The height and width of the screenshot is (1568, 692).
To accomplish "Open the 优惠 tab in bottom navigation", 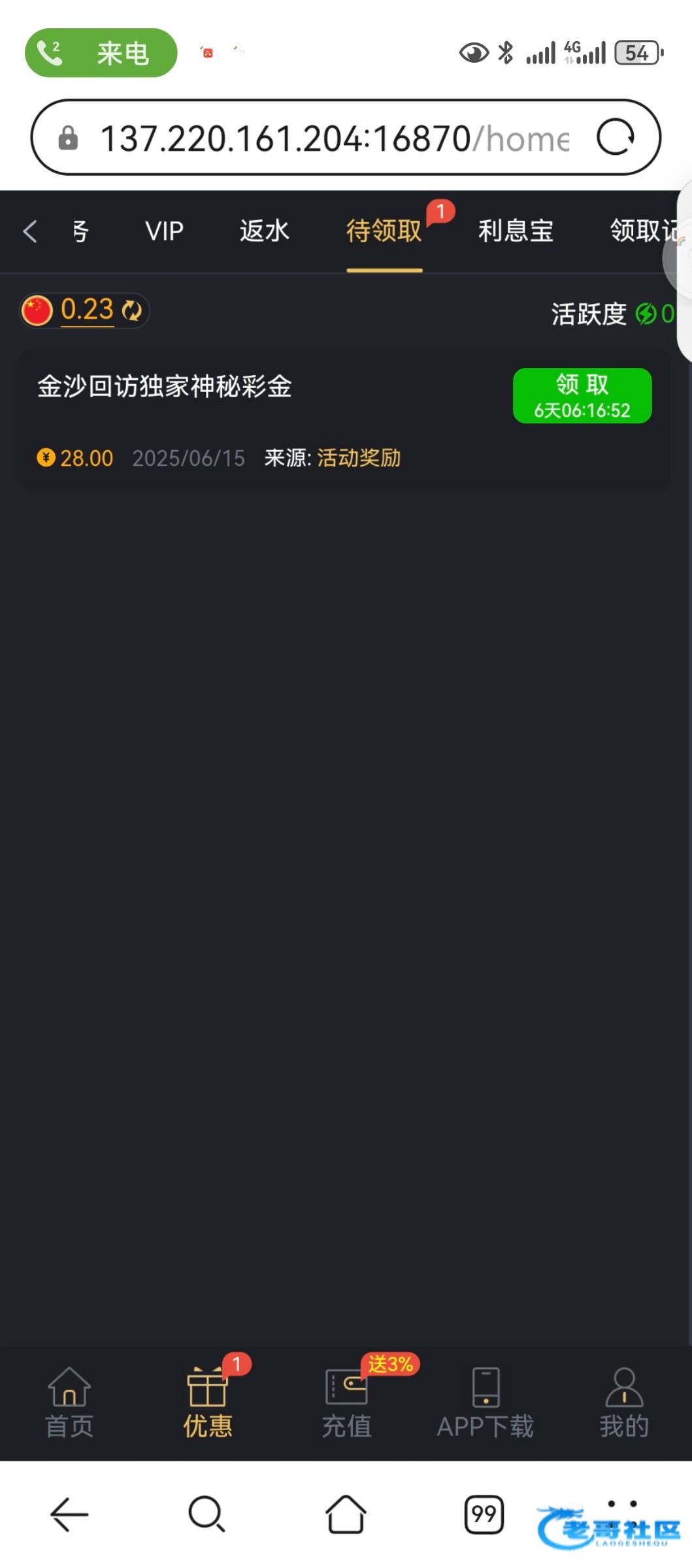I will [208, 1402].
